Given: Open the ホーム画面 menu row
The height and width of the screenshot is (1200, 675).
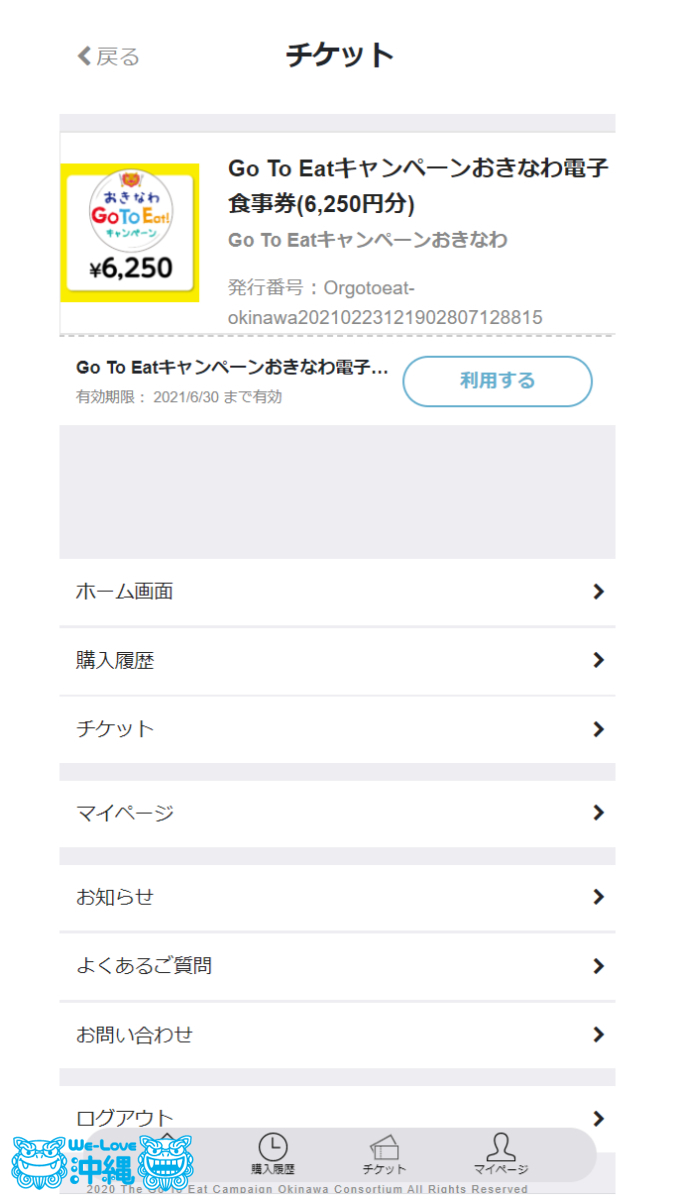Looking at the screenshot, I should coord(337,592).
